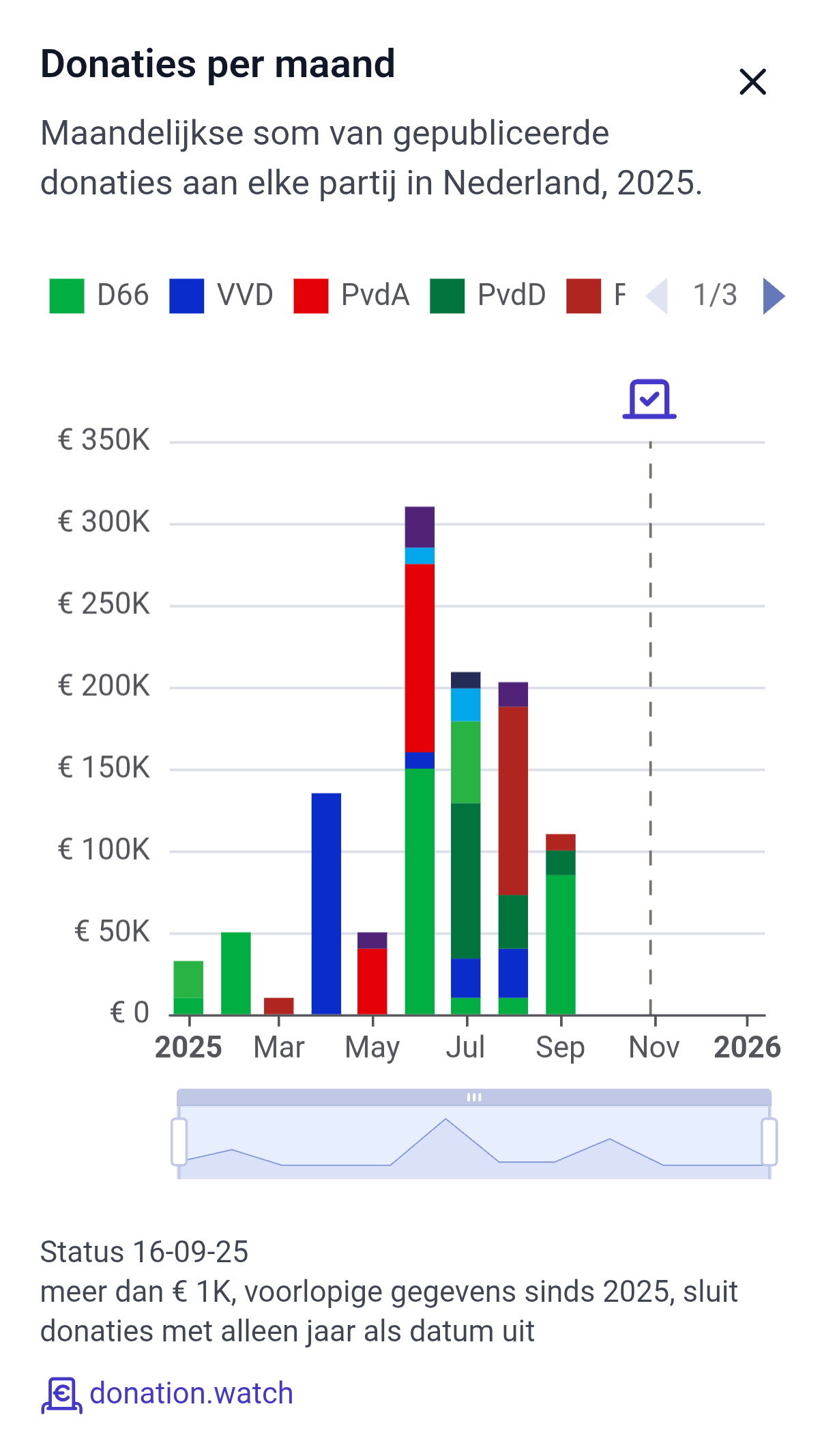Toggle the D66 legend series
Screen dimensions: 835x1456
tap(100, 295)
